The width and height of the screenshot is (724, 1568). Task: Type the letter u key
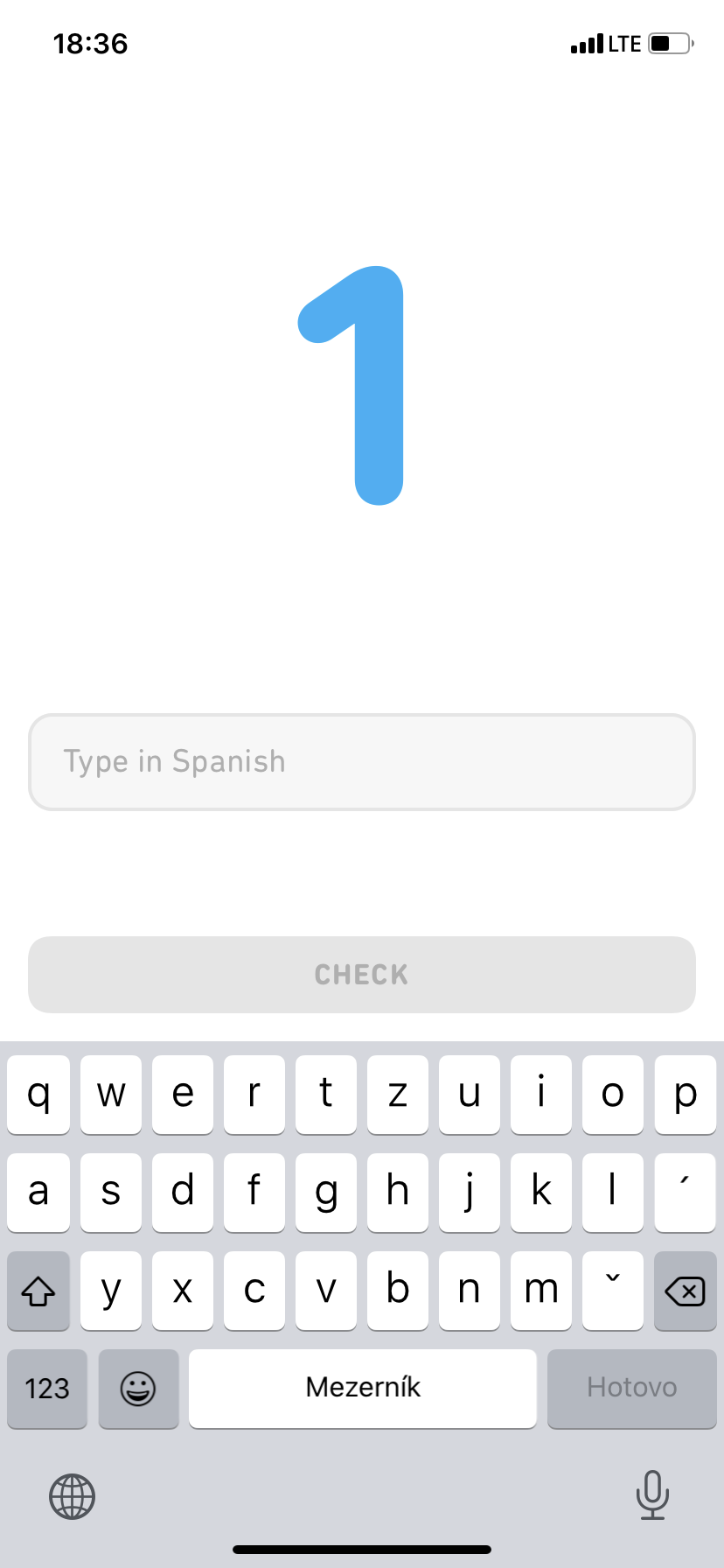[x=470, y=1094]
